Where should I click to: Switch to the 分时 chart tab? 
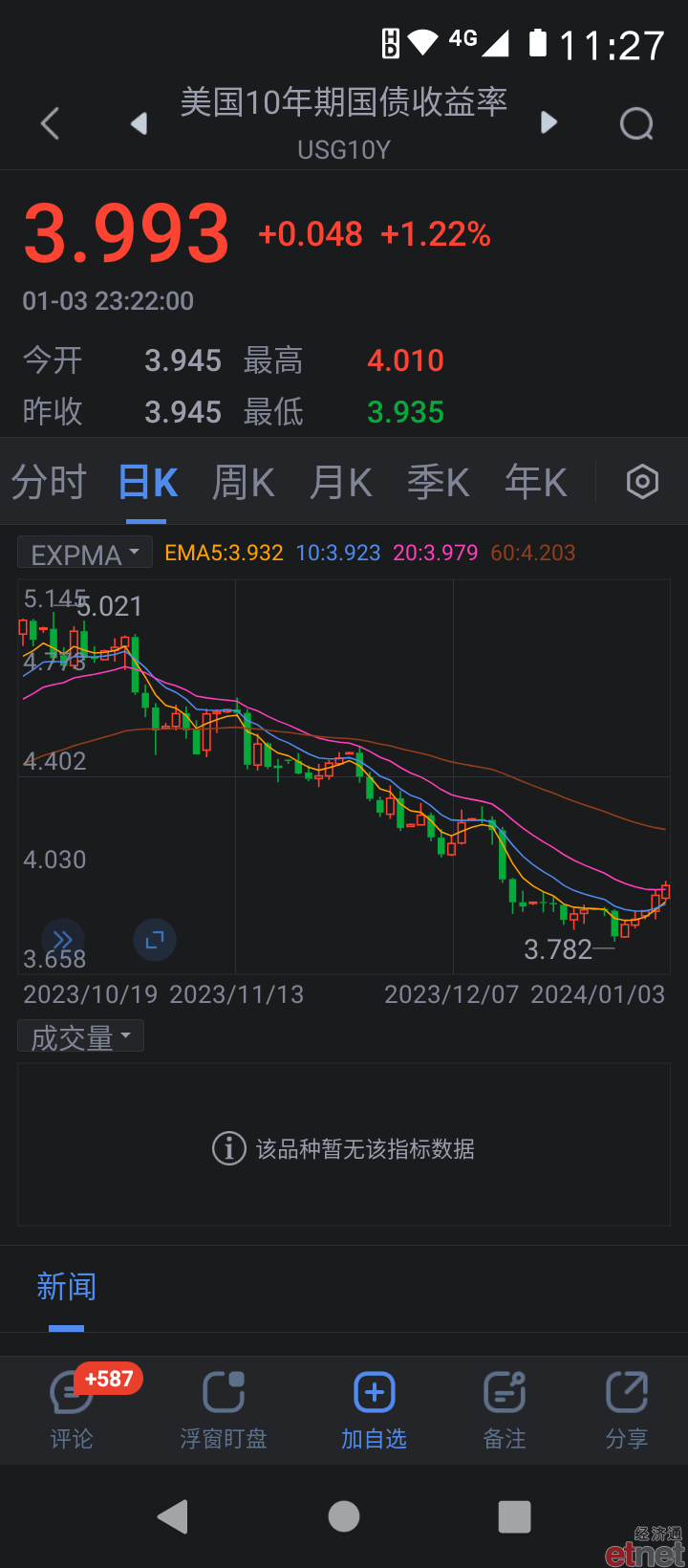pos(49,482)
